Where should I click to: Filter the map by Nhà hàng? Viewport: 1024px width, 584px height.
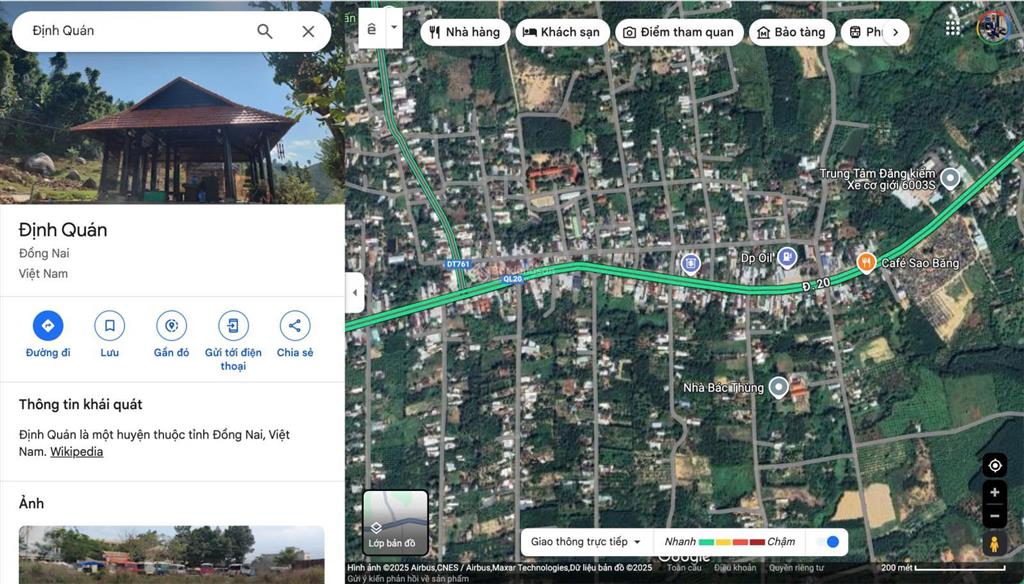point(464,32)
